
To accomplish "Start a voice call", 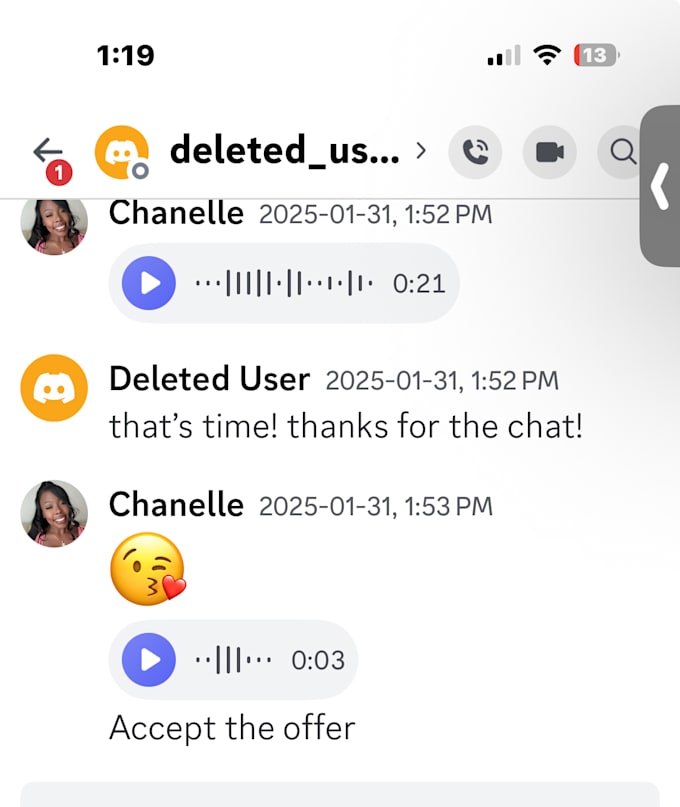I will 475,152.
